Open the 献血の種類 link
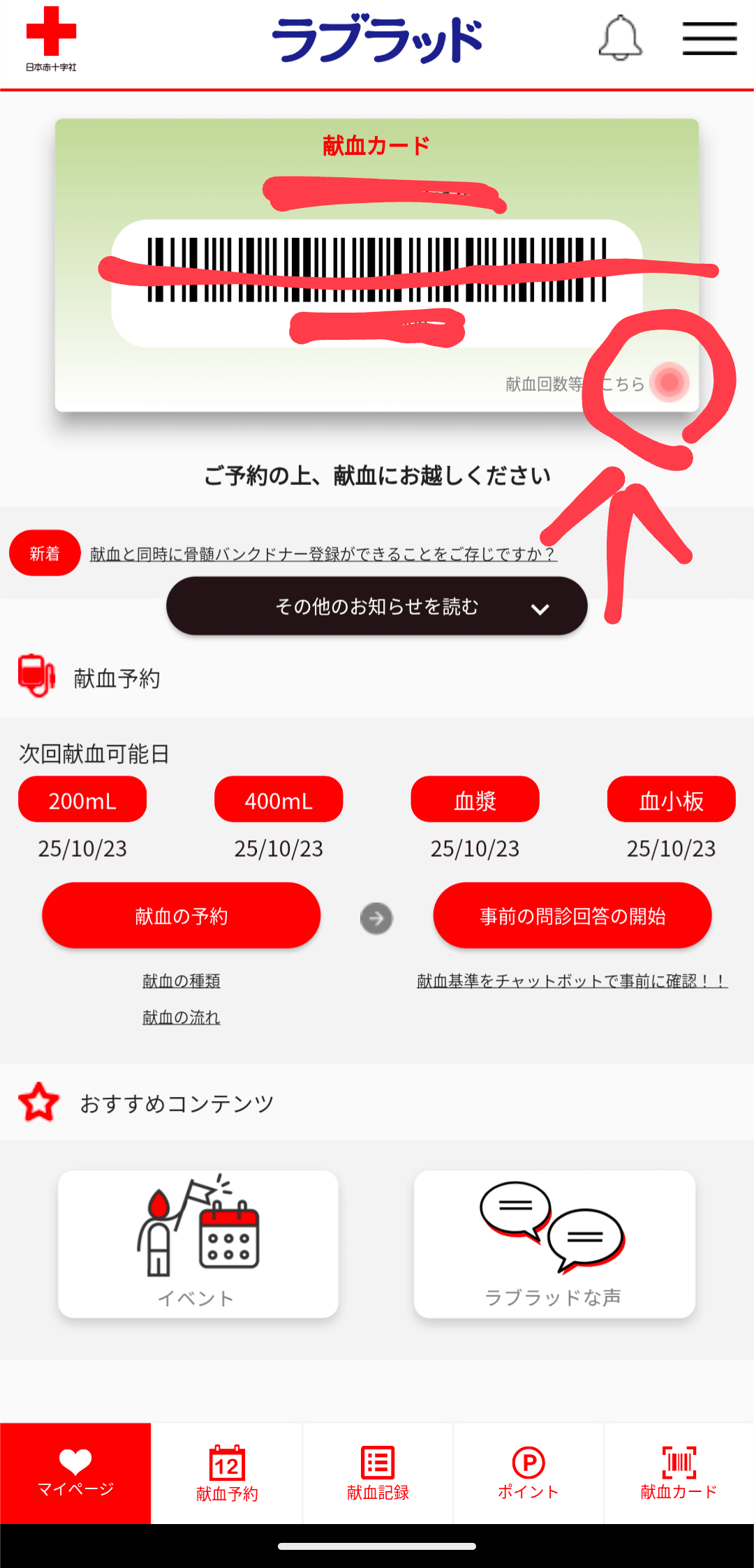 pyautogui.click(x=182, y=981)
